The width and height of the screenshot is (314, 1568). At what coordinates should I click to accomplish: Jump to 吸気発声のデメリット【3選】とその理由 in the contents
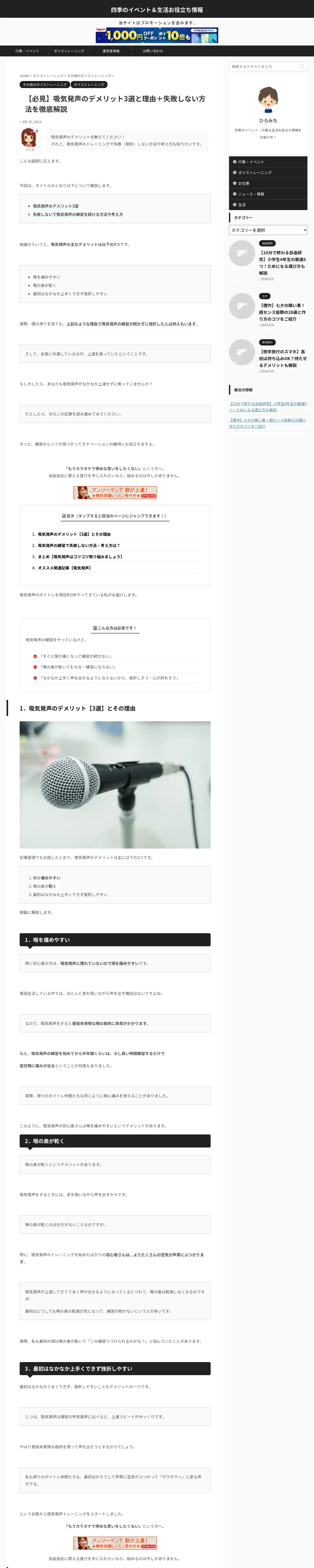click(x=74, y=534)
